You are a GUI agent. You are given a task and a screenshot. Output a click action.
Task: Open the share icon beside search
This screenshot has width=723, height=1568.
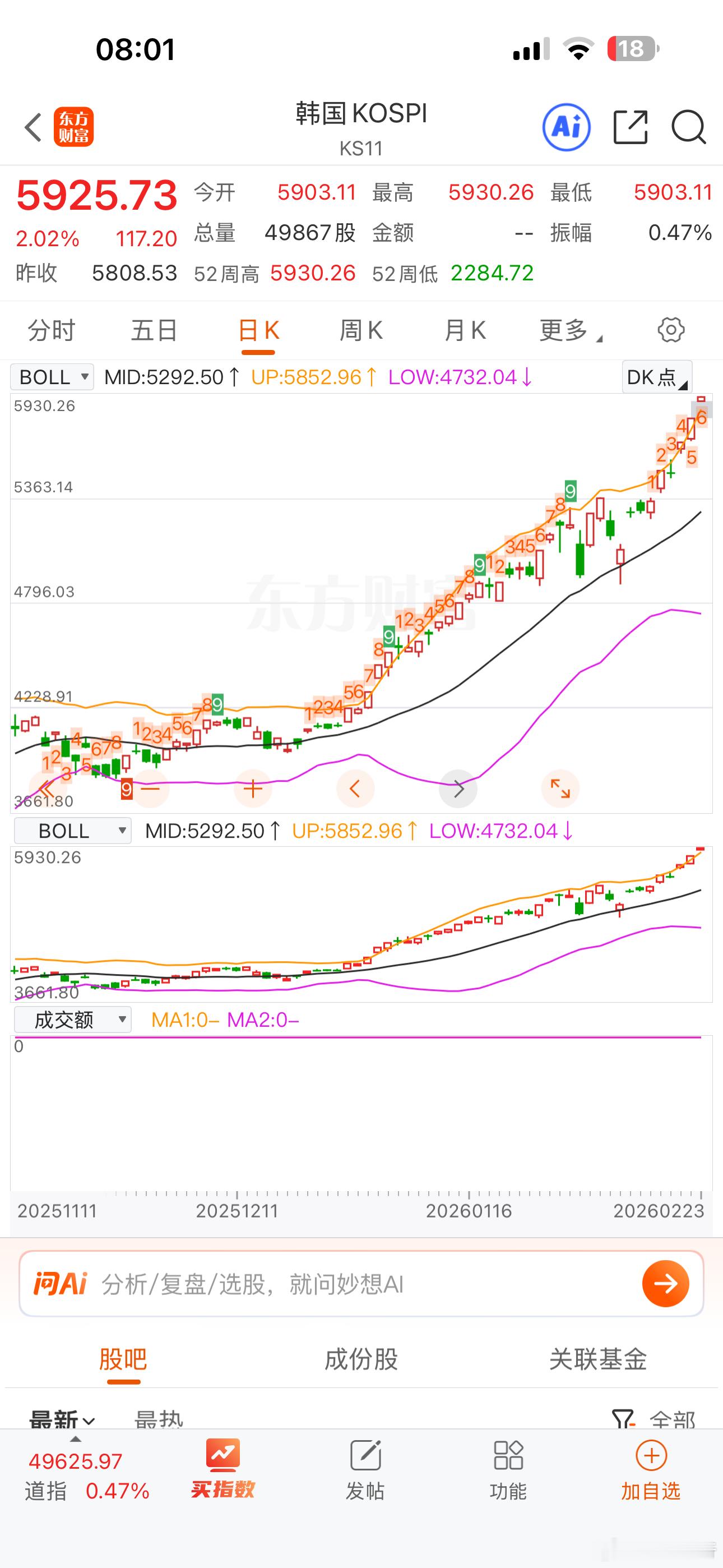tap(629, 128)
